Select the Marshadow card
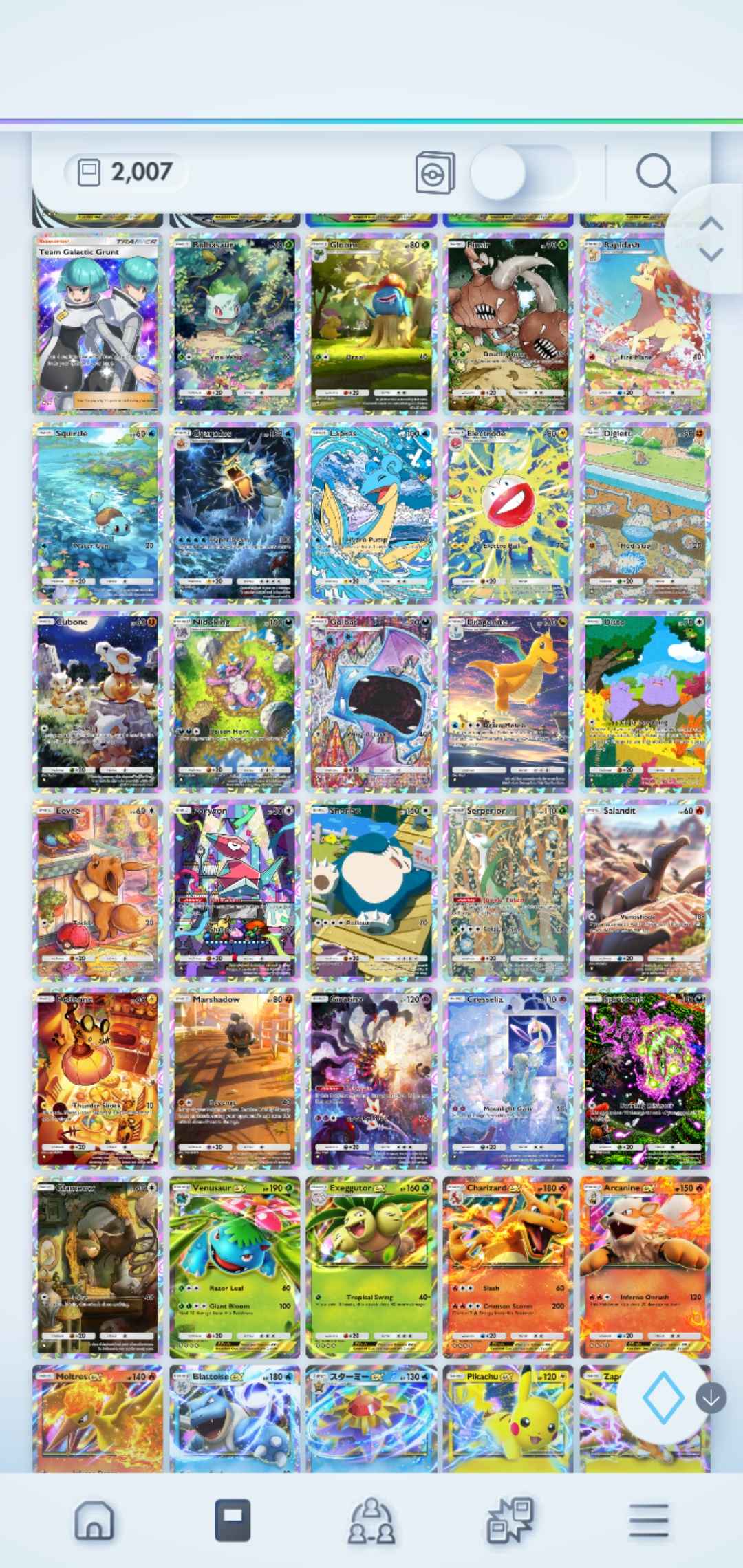Viewport: 743px width, 1568px height. tap(234, 1078)
